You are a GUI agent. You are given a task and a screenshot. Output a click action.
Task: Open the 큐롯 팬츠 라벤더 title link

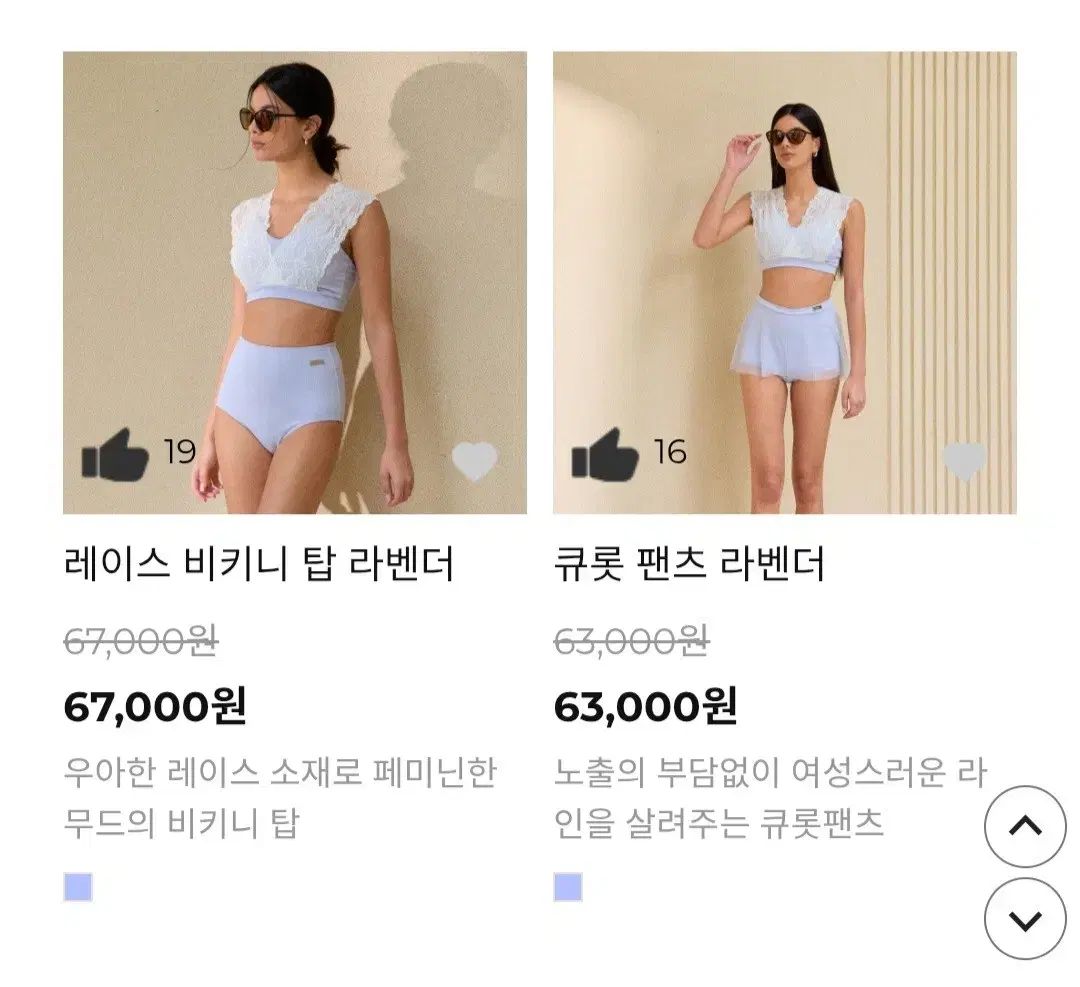pos(689,566)
